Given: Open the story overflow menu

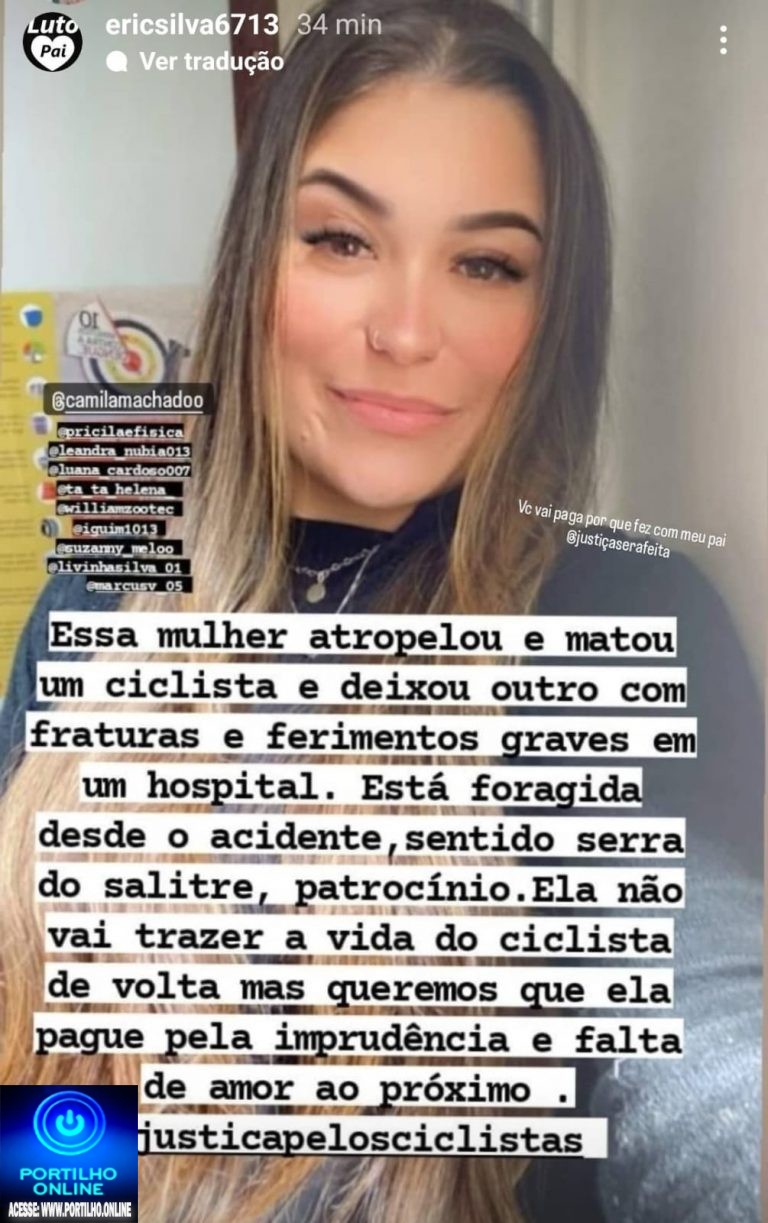Looking at the screenshot, I should [x=722, y=40].
